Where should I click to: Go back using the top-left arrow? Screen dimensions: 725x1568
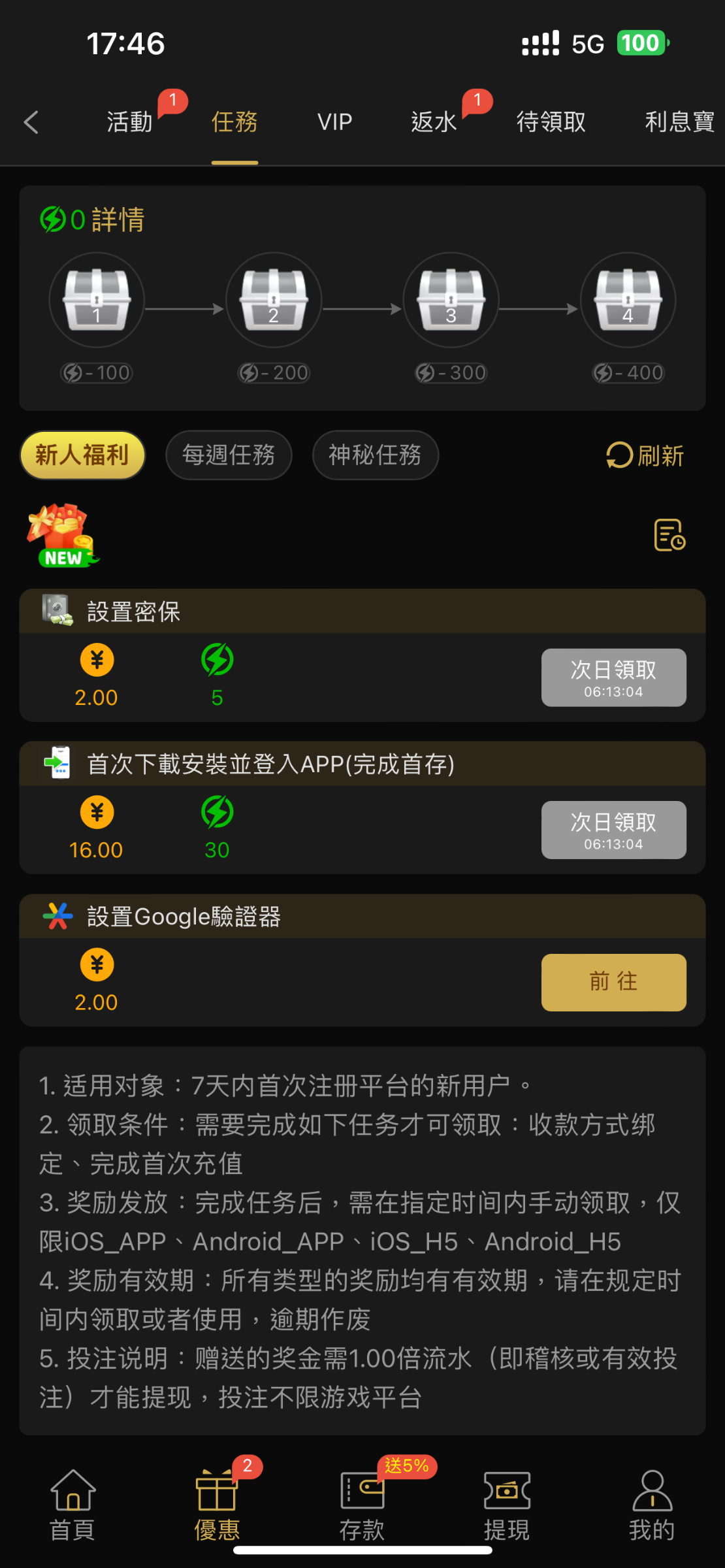click(x=31, y=122)
